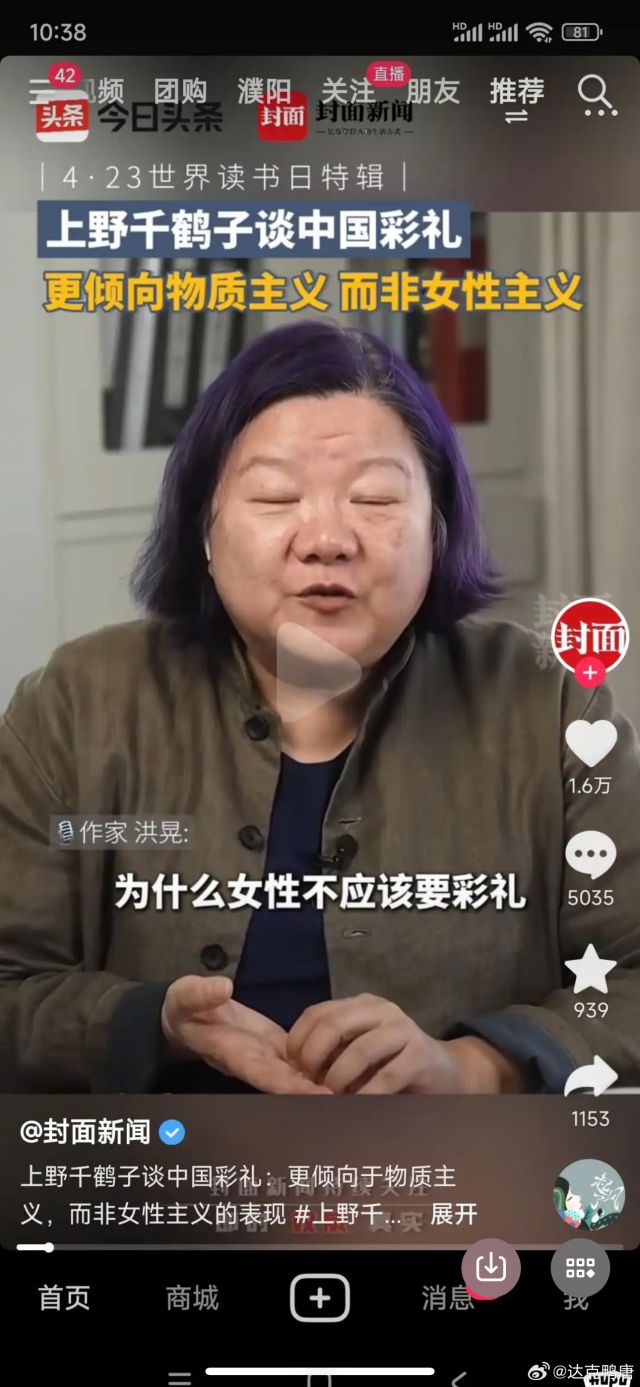Open the 团购 tab
640x1387 pixels.
180,92
